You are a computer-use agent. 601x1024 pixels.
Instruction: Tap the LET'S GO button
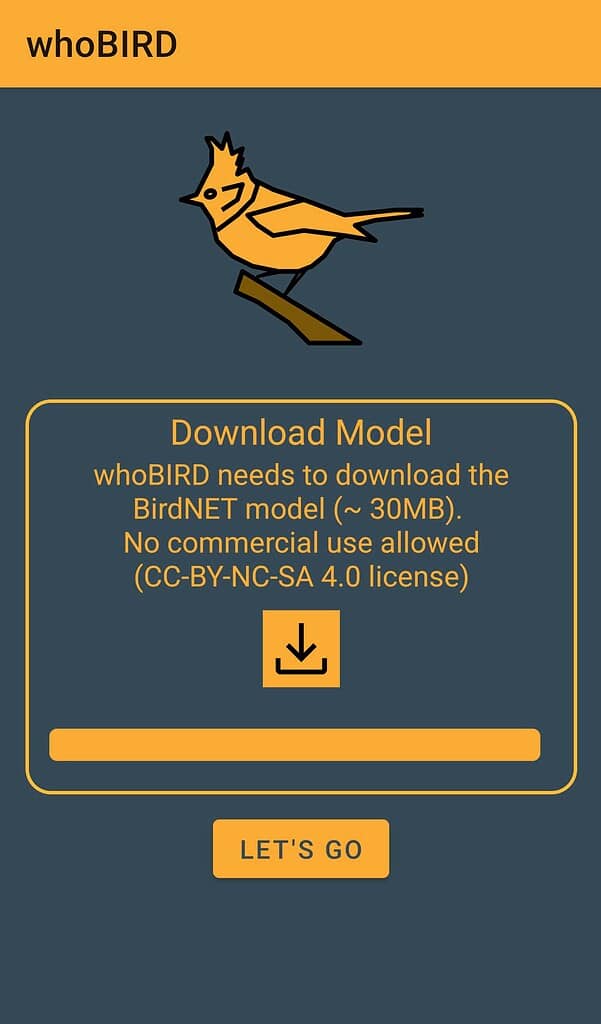[301, 849]
